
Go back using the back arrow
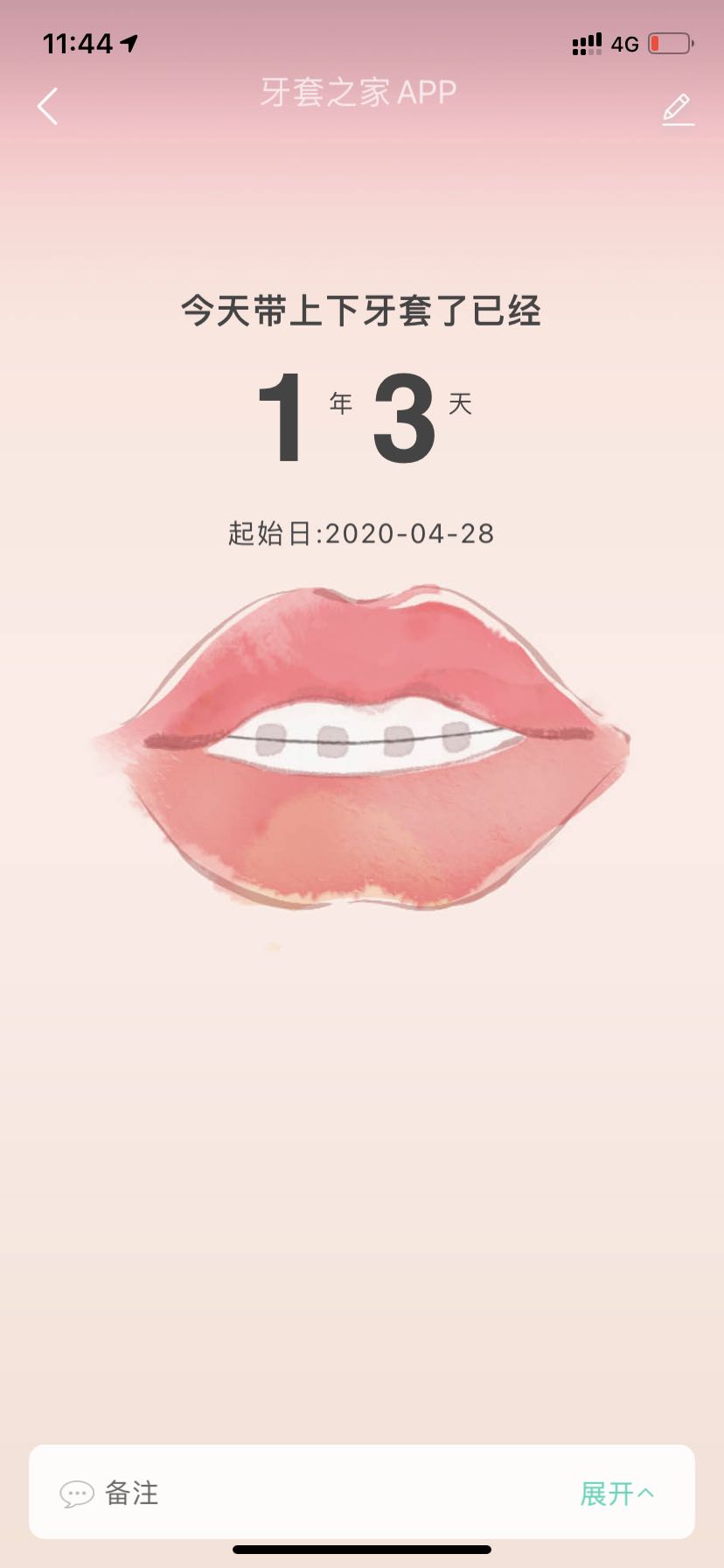coord(48,107)
